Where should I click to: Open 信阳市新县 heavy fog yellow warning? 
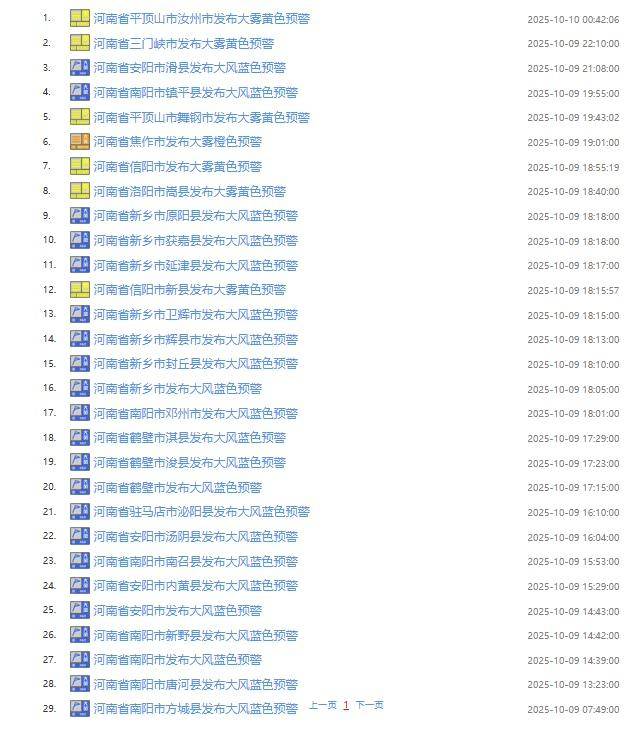coord(189,290)
